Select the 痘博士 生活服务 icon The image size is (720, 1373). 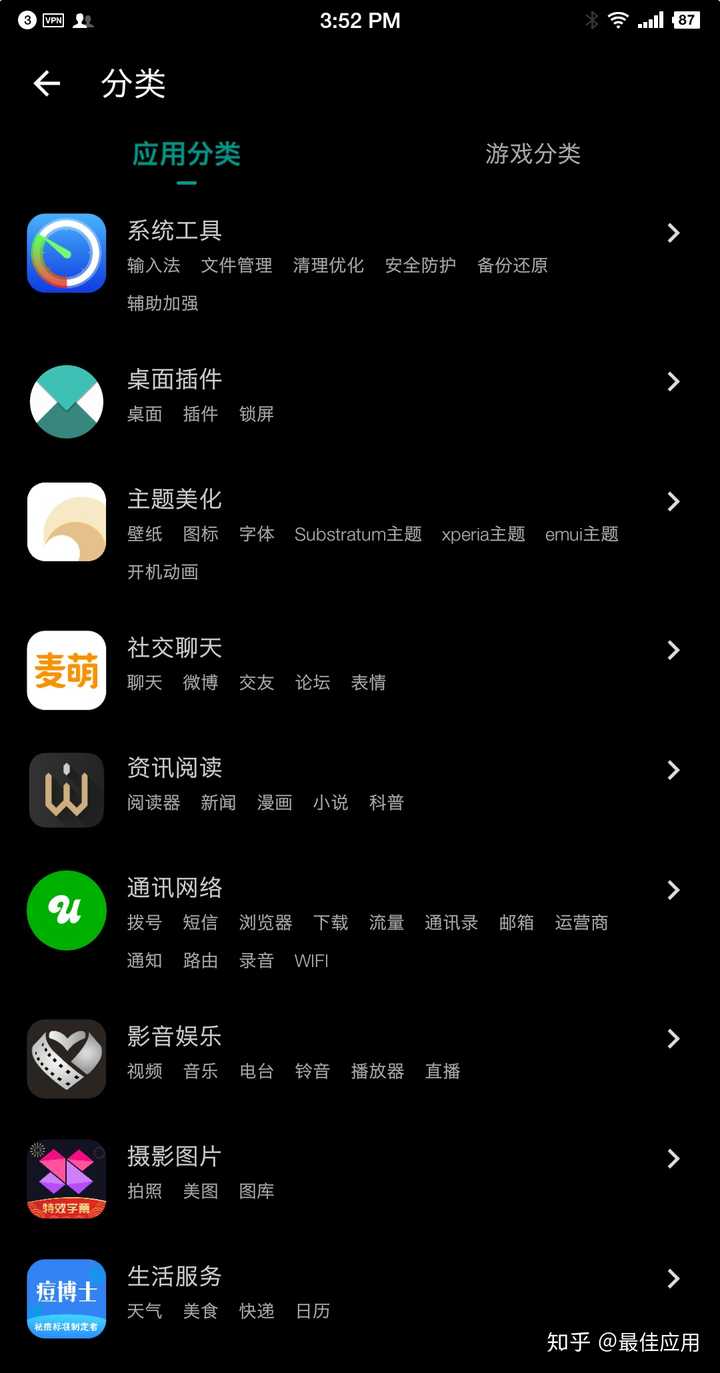[x=66, y=1298]
